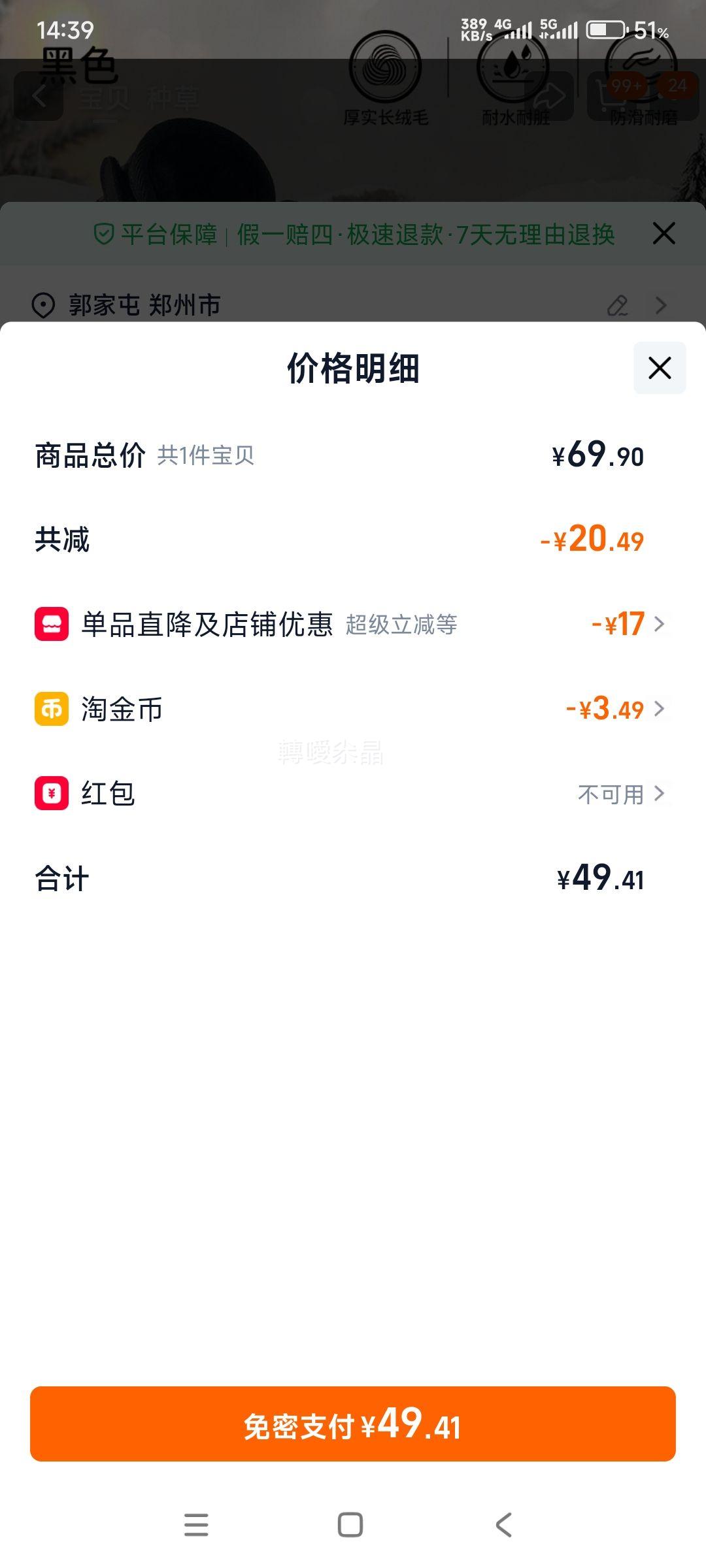The width and height of the screenshot is (706, 1568).
Task: Dismiss the 平台保障 banner with the X
Action: (664, 233)
